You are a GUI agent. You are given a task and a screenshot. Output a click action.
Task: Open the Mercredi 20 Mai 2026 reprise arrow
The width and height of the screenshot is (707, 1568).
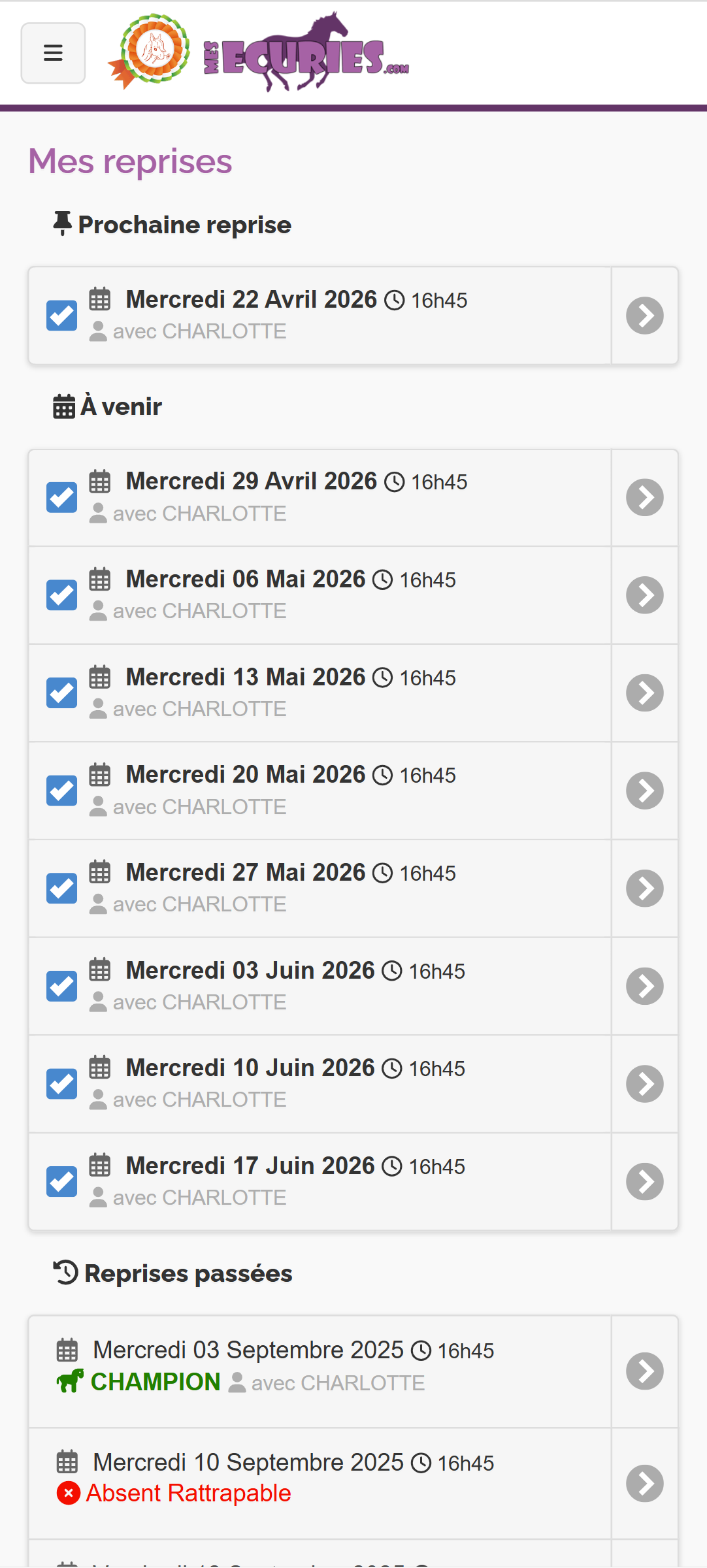pyautogui.click(x=644, y=791)
